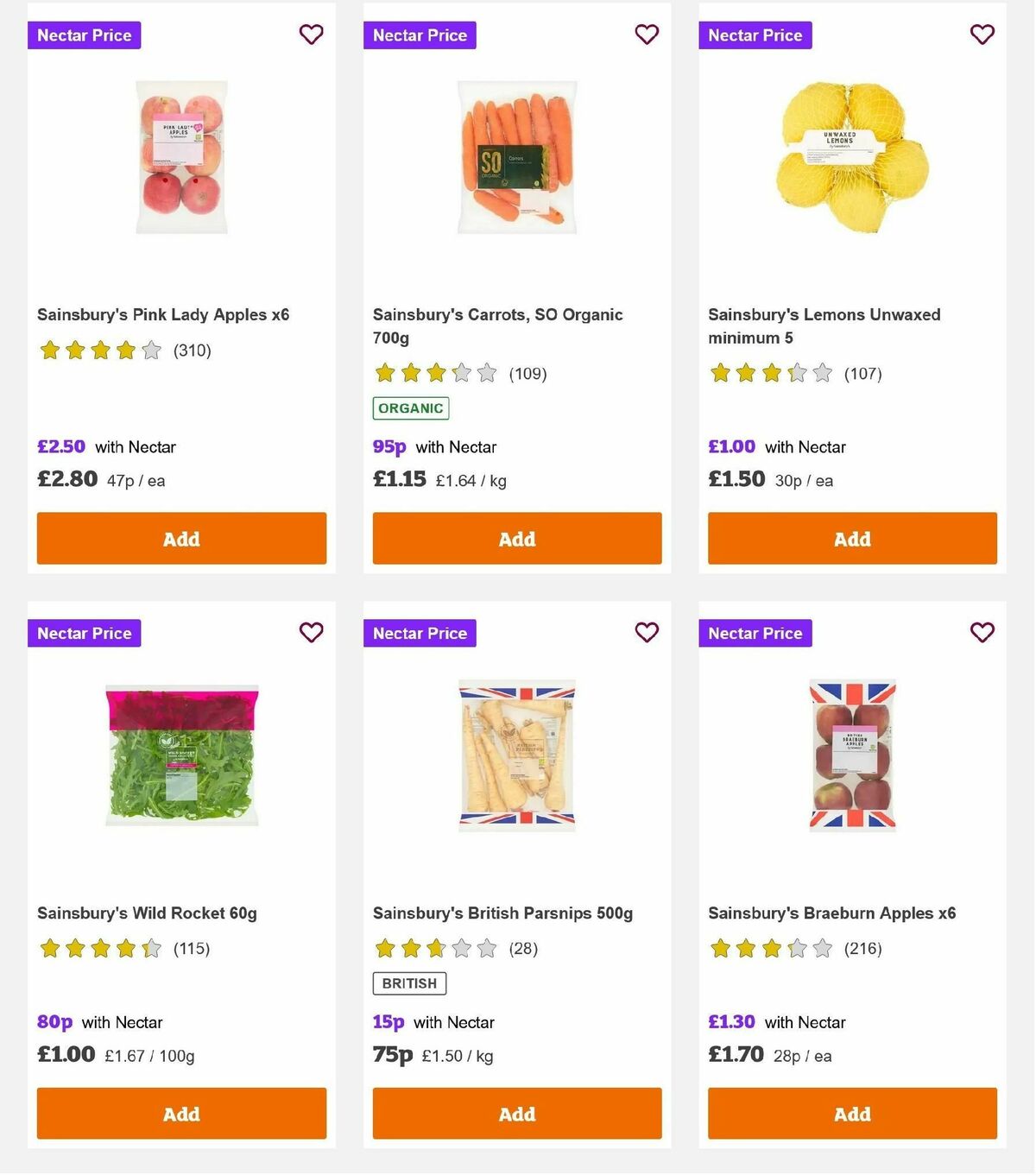Click the BRITISH tag on the parsnips
Image resolution: width=1036 pixels, height=1175 pixels.
tap(408, 982)
